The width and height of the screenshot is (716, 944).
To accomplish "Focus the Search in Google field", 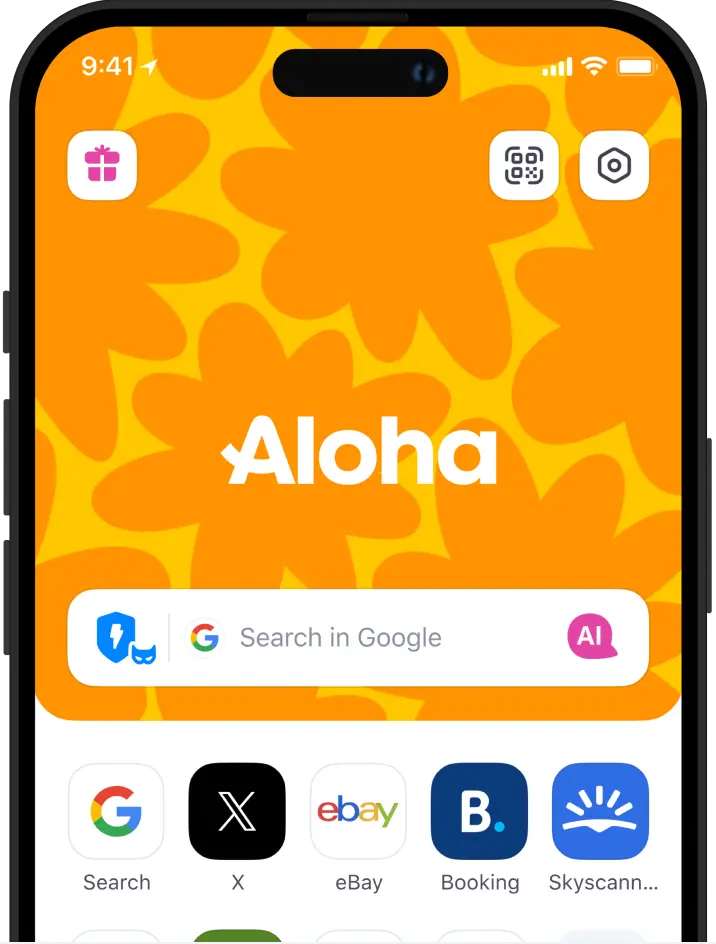I will point(380,638).
